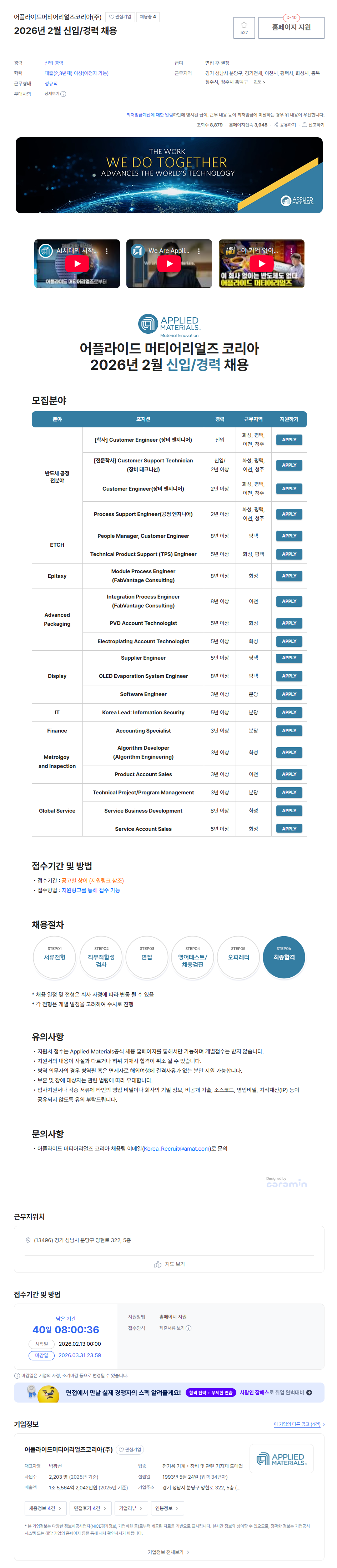Tap 관심기업 next to the top company name
Viewport: 337px width, 1568px height.
[x=120, y=16]
